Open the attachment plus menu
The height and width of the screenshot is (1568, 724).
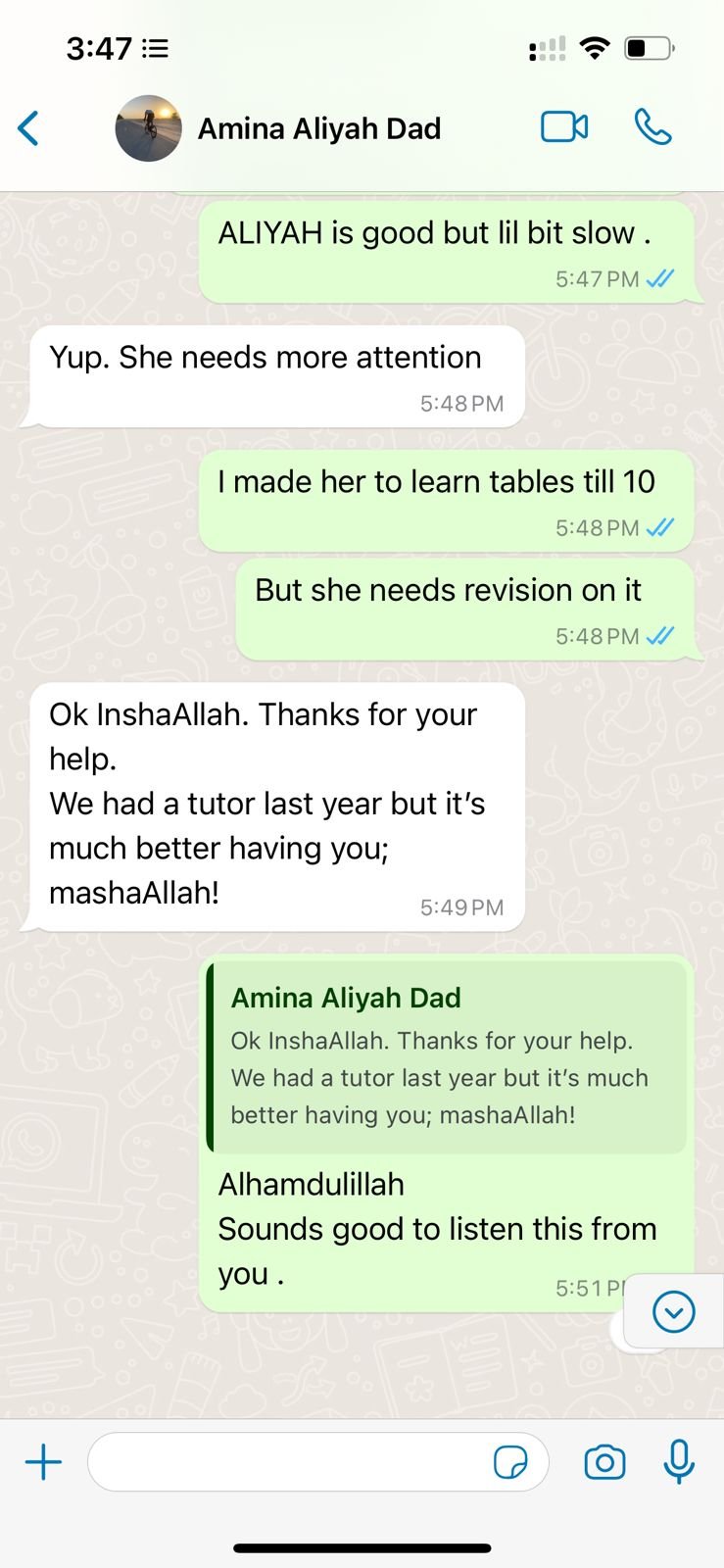[x=43, y=1462]
